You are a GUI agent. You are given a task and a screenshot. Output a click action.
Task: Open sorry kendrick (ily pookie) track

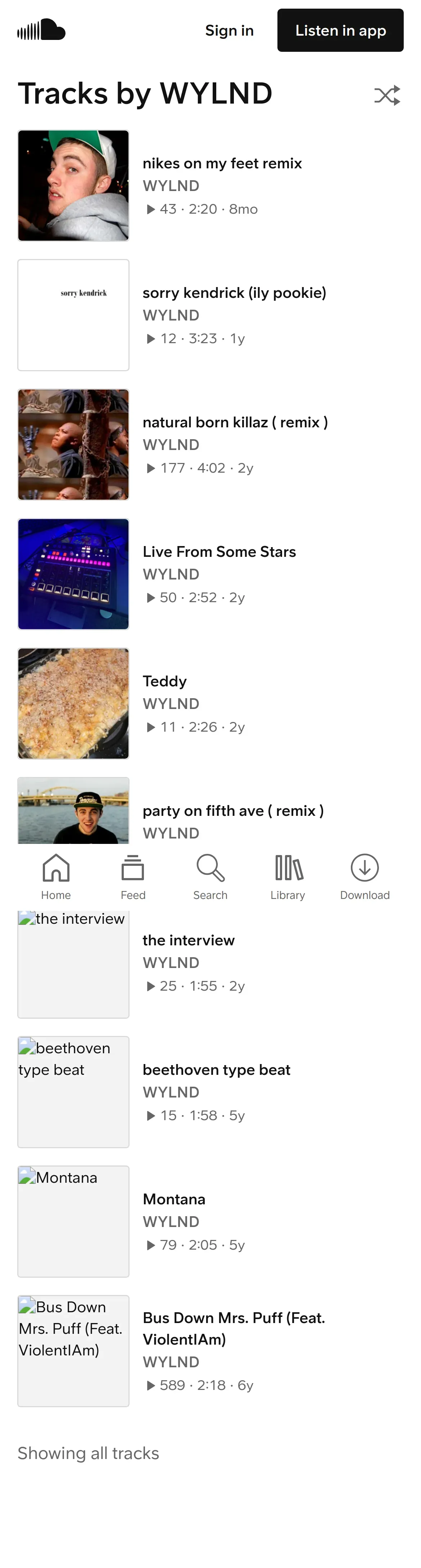click(234, 294)
